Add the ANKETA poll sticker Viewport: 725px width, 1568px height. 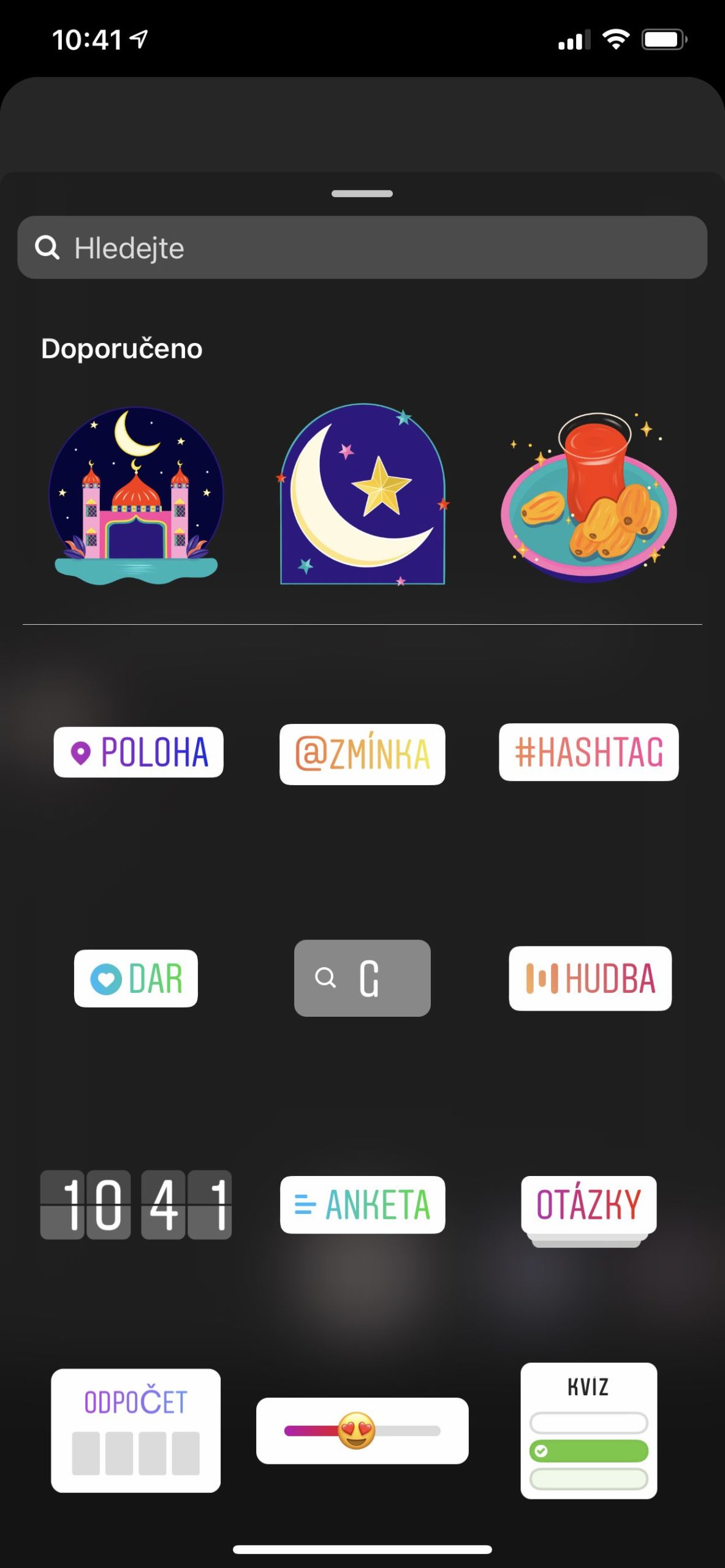(362, 1204)
